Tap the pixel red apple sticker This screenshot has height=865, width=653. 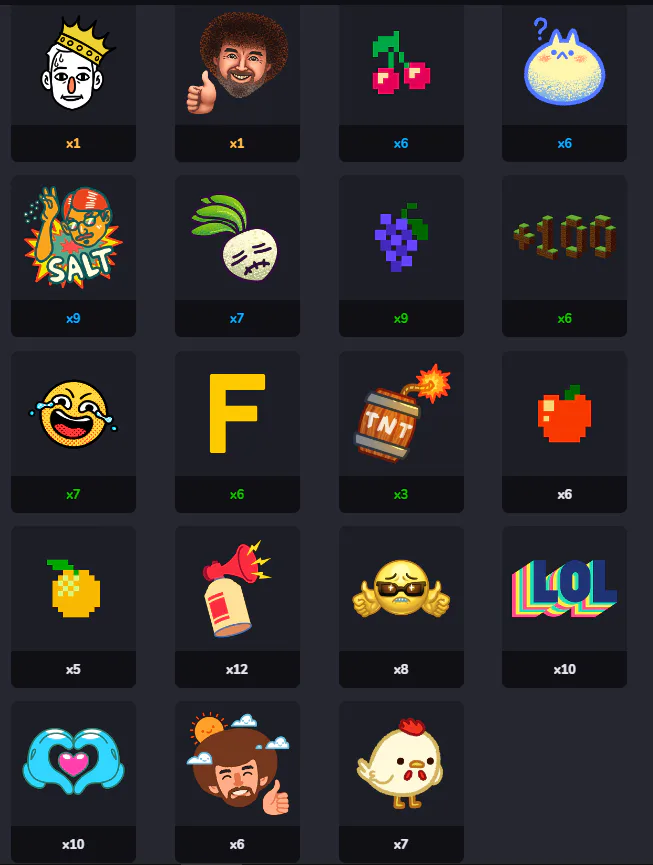coord(564,432)
